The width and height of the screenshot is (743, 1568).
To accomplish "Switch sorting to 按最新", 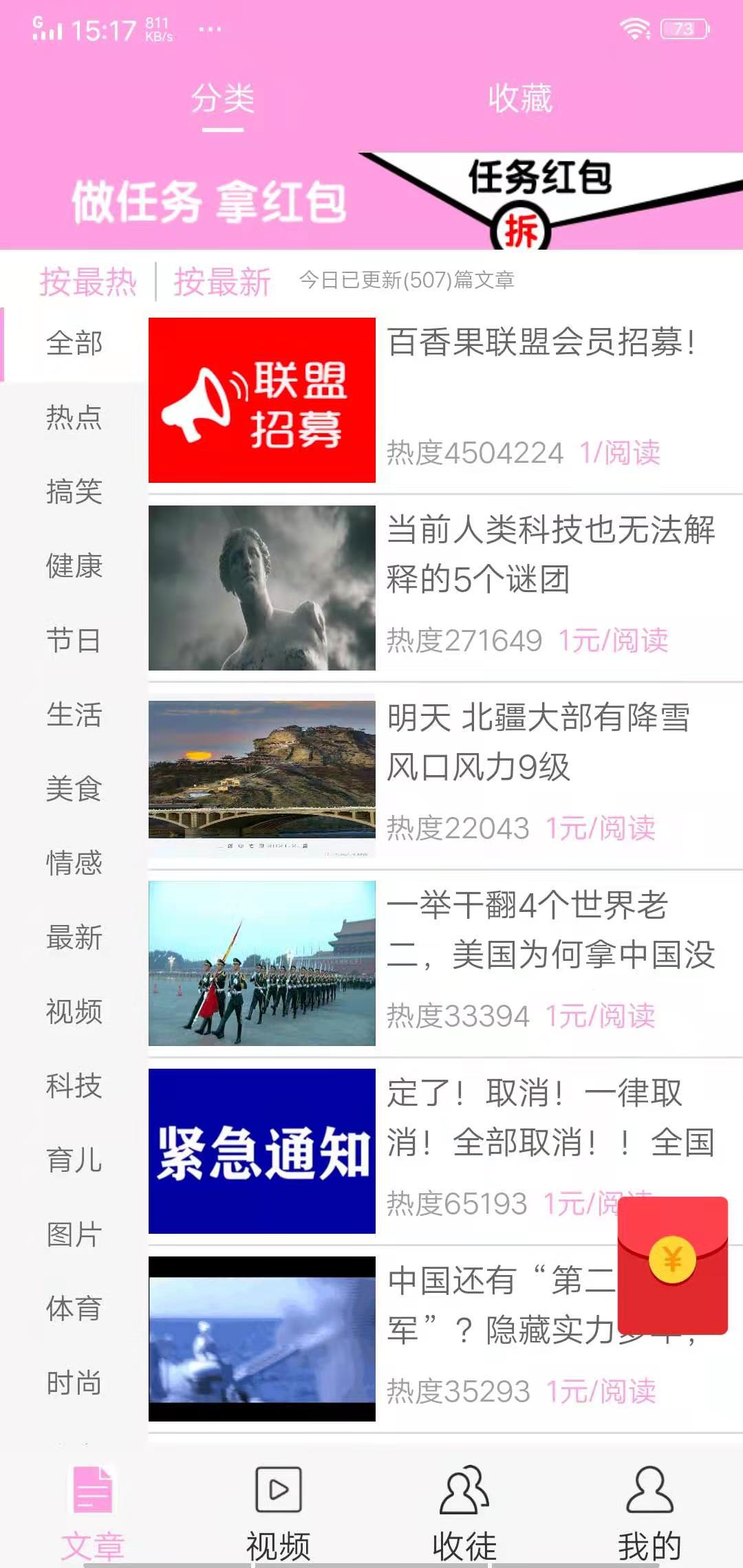I will tap(220, 282).
